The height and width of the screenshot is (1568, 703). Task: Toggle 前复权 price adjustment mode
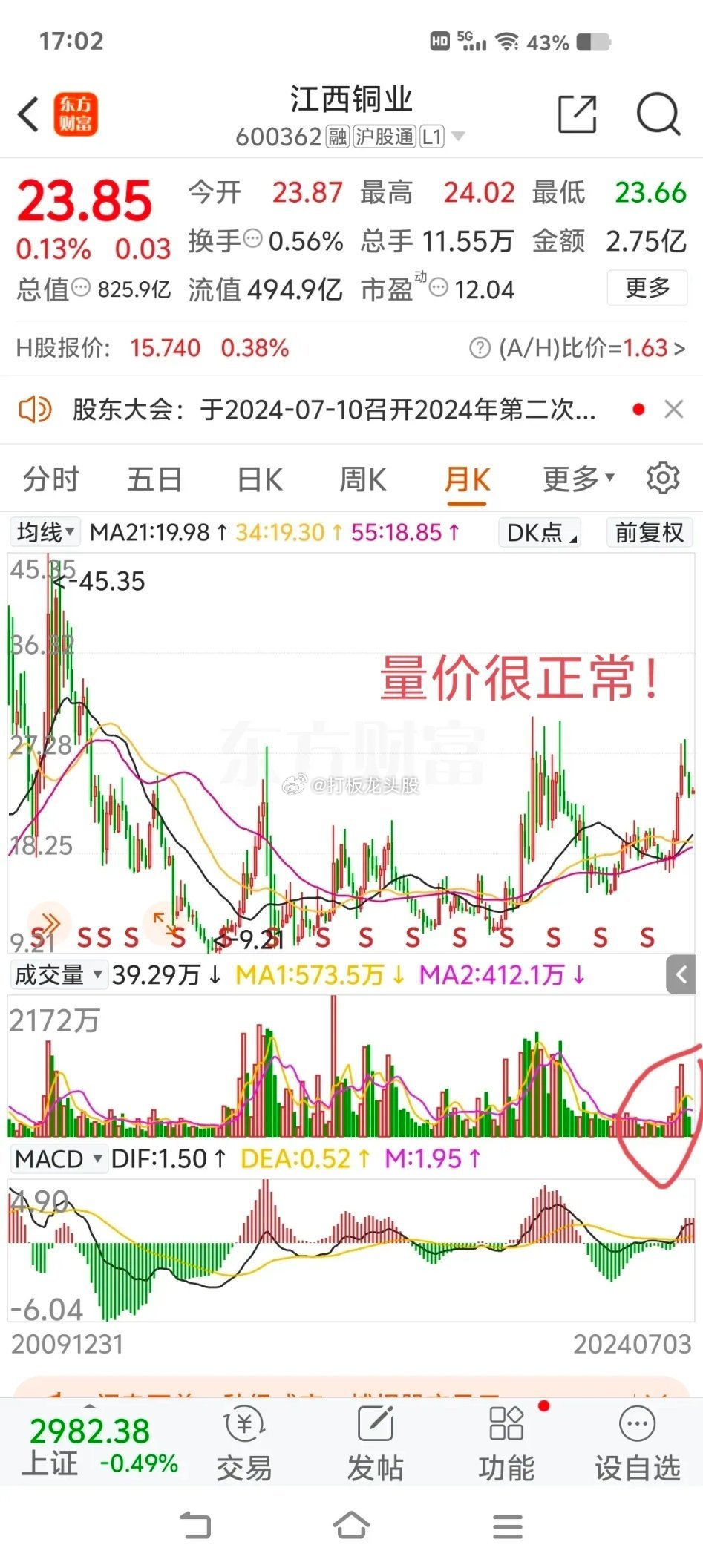coord(649,532)
